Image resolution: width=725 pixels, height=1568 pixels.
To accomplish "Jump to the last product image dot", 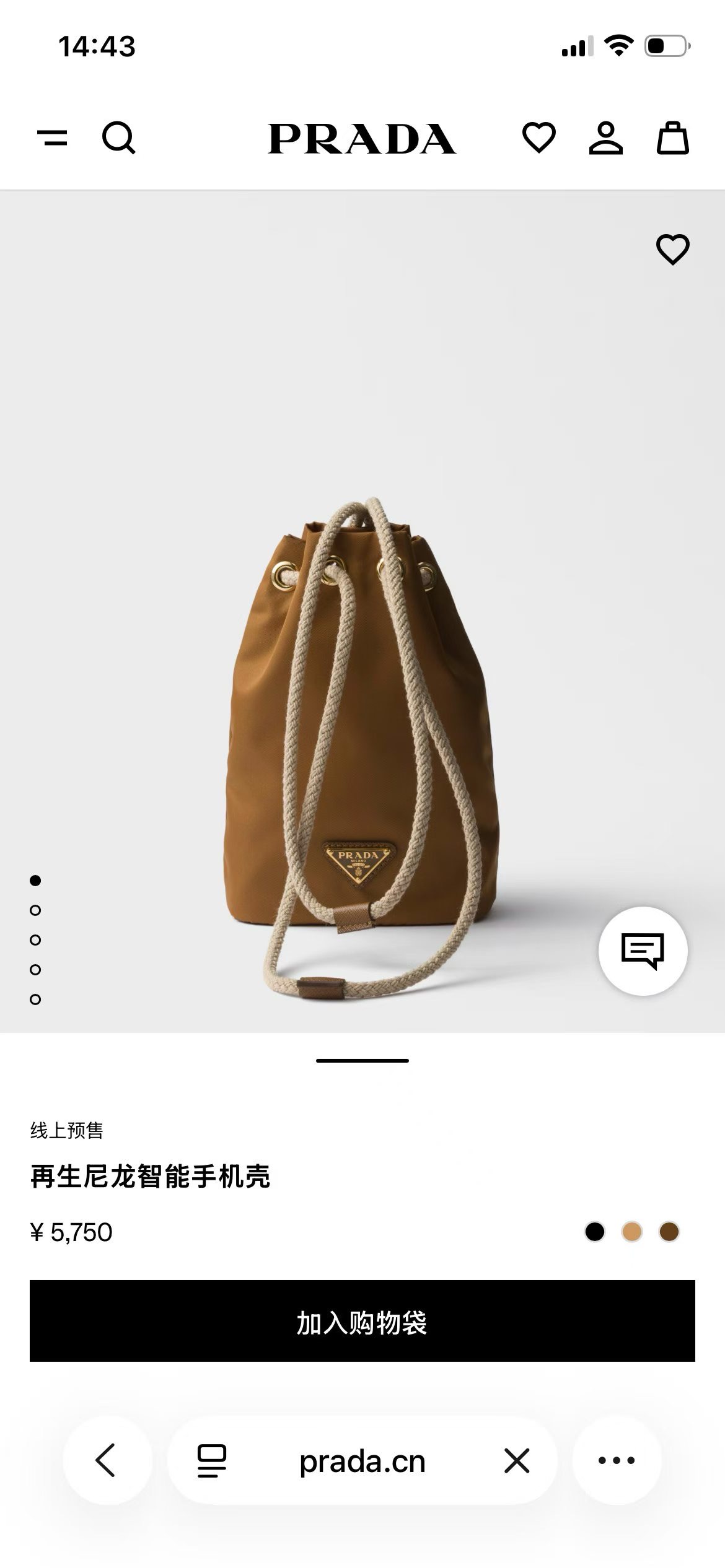I will (35, 999).
